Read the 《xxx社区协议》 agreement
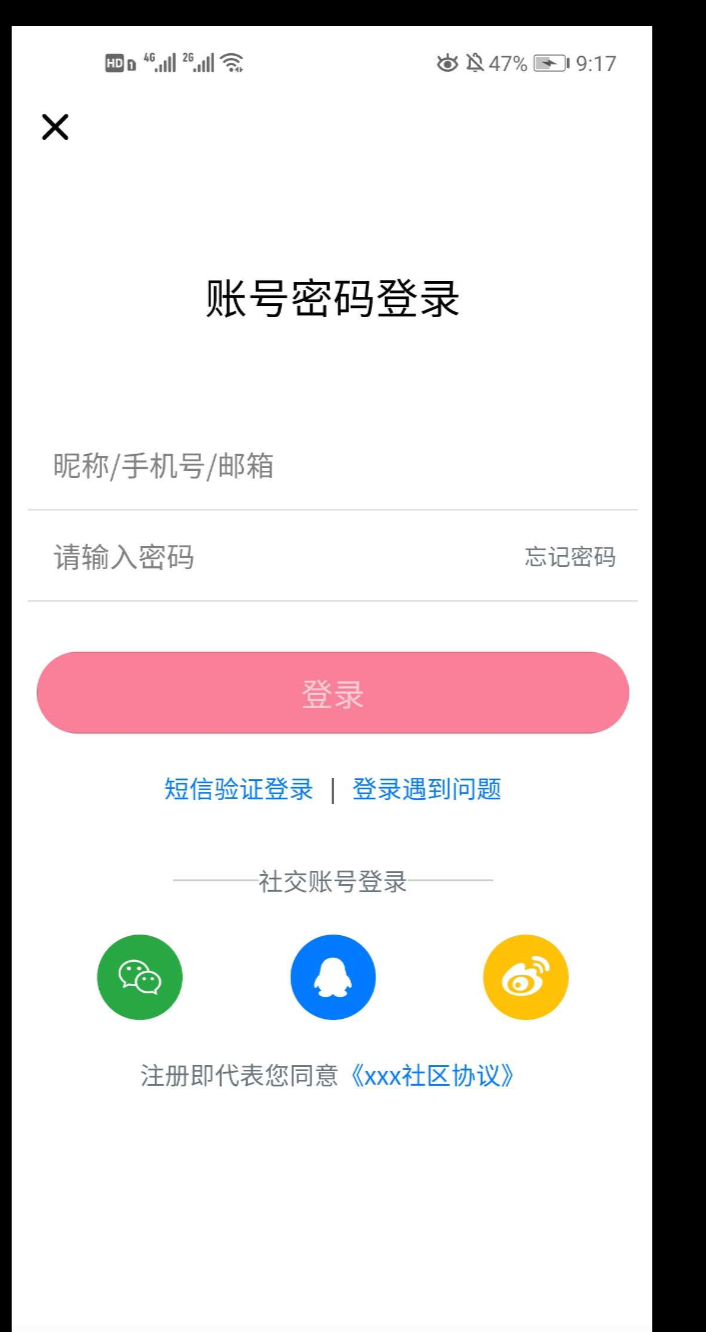Viewport: 706px width, 1332px height. (432, 1076)
